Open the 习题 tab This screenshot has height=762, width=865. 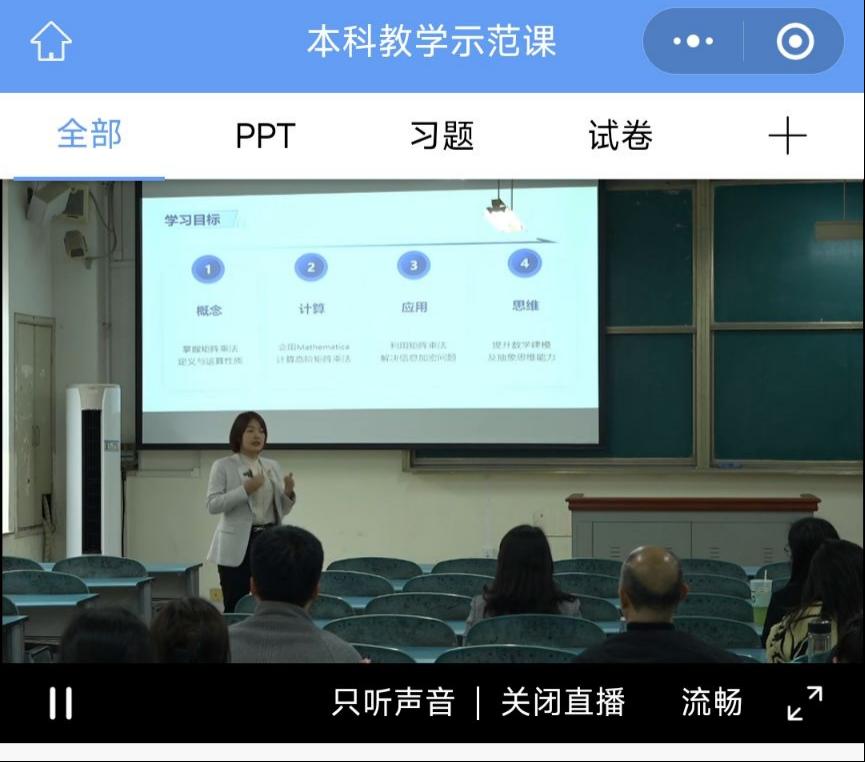click(441, 136)
